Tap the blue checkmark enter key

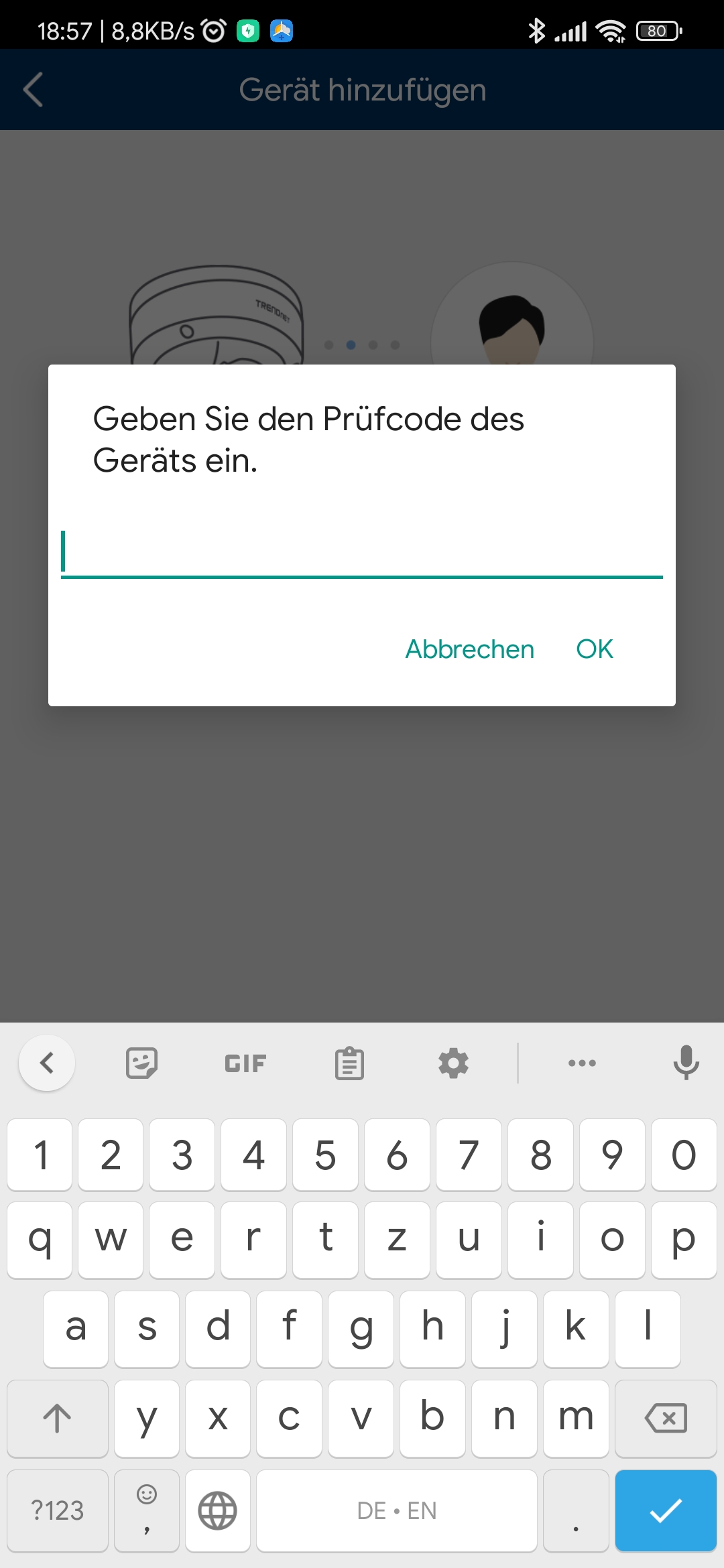click(x=665, y=1510)
